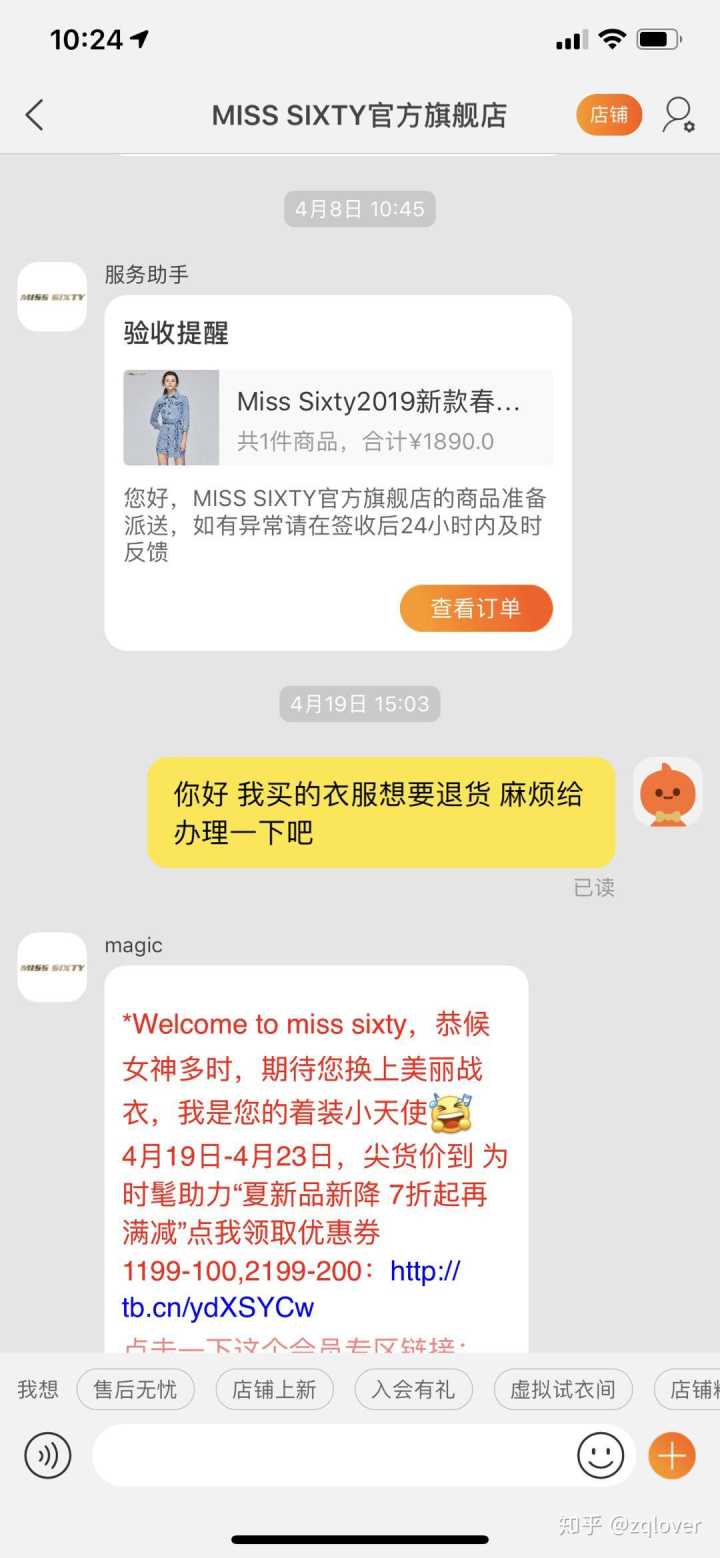
Task: Open the 虚拟试衣间 chip
Action: tap(563, 1389)
